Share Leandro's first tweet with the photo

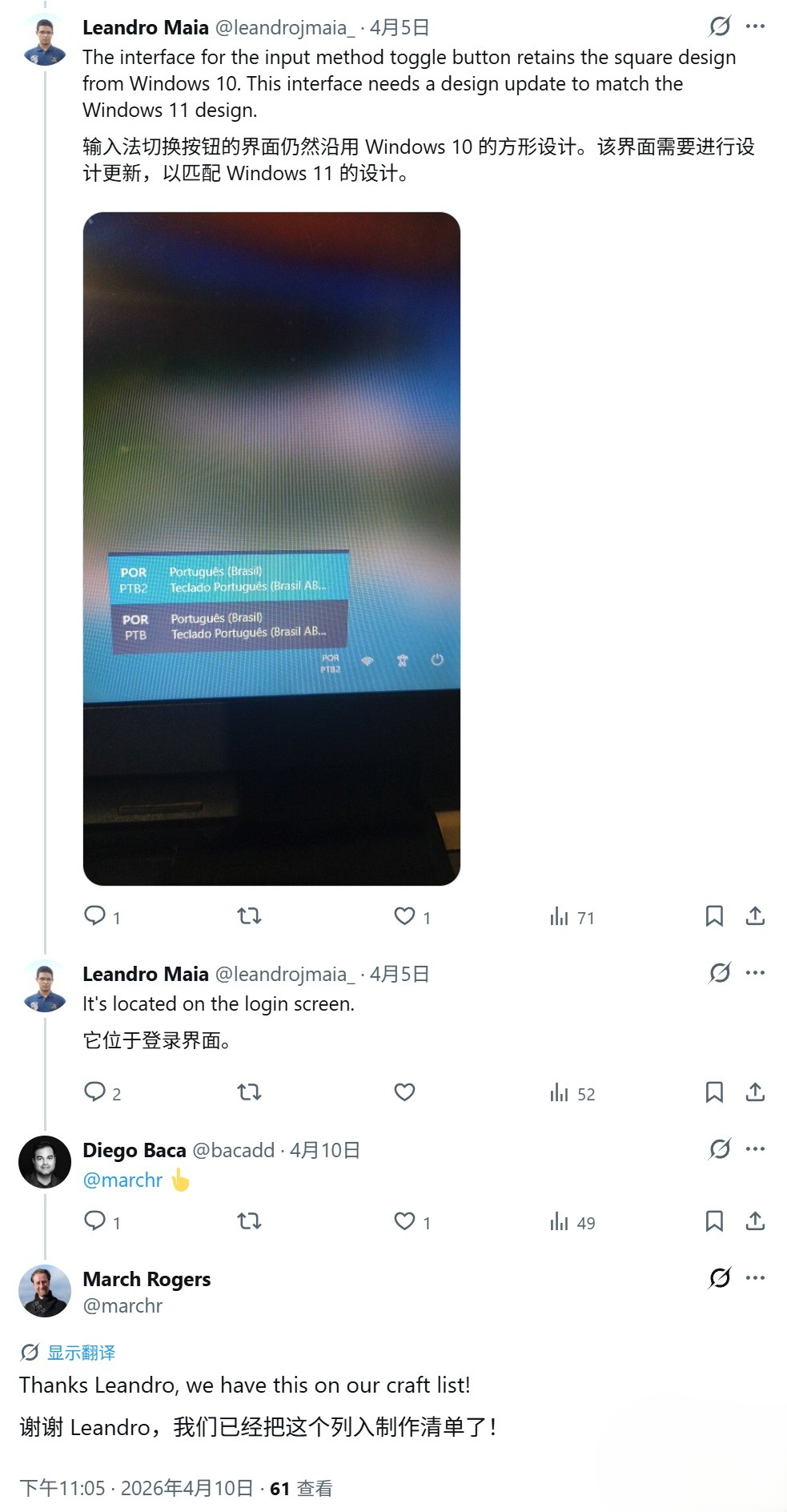pos(755,915)
